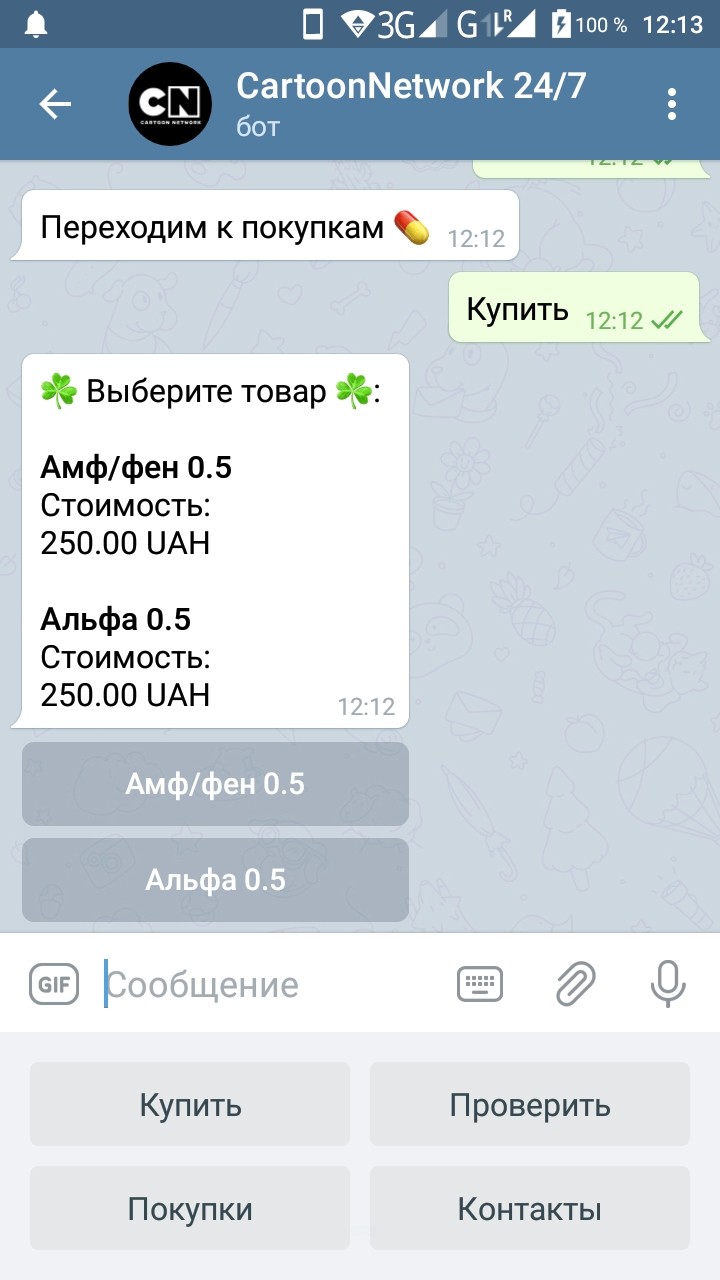720x1280 pixels.
Task: Open the GIF picker
Action: tap(54, 985)
